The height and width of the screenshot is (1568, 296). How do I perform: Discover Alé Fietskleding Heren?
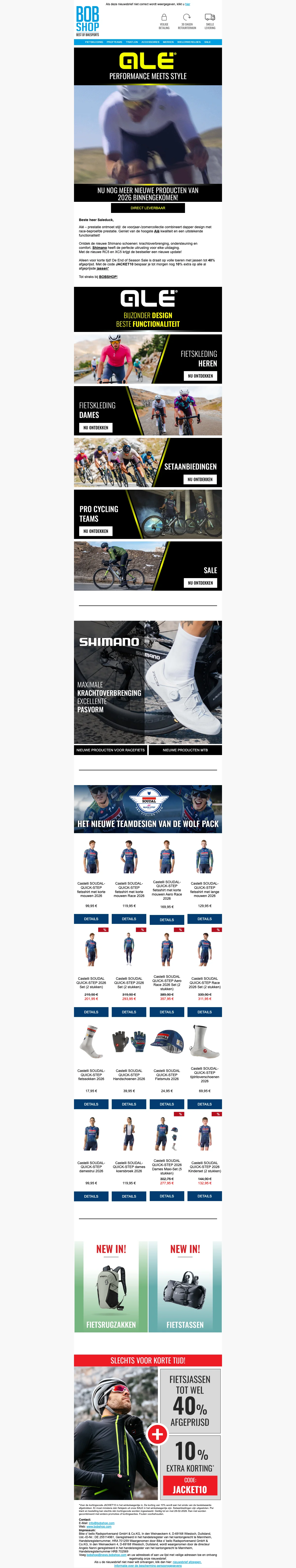click(x=200, y=376)
